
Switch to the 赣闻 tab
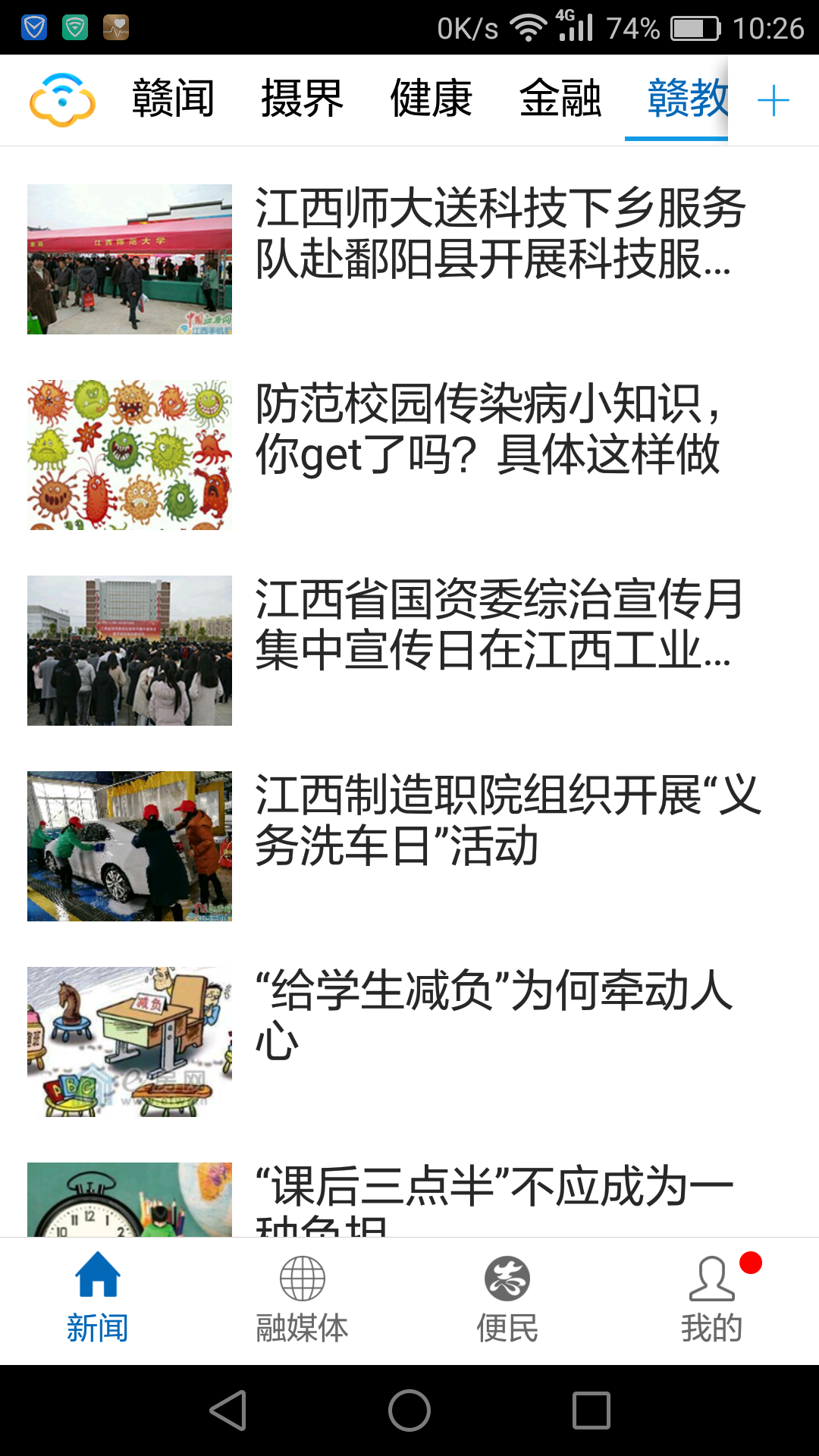pos(173,99)
